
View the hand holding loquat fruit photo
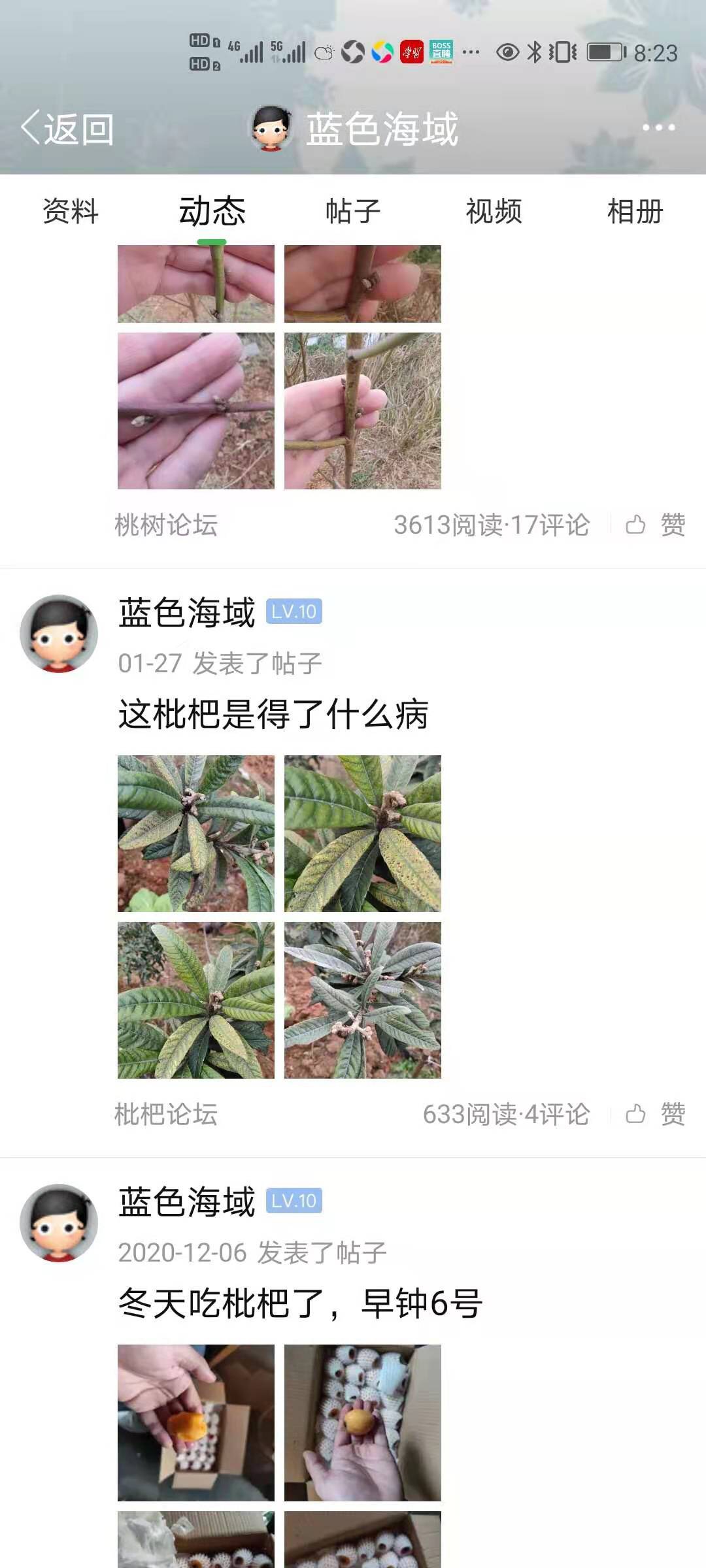[x=196, y=1422]
